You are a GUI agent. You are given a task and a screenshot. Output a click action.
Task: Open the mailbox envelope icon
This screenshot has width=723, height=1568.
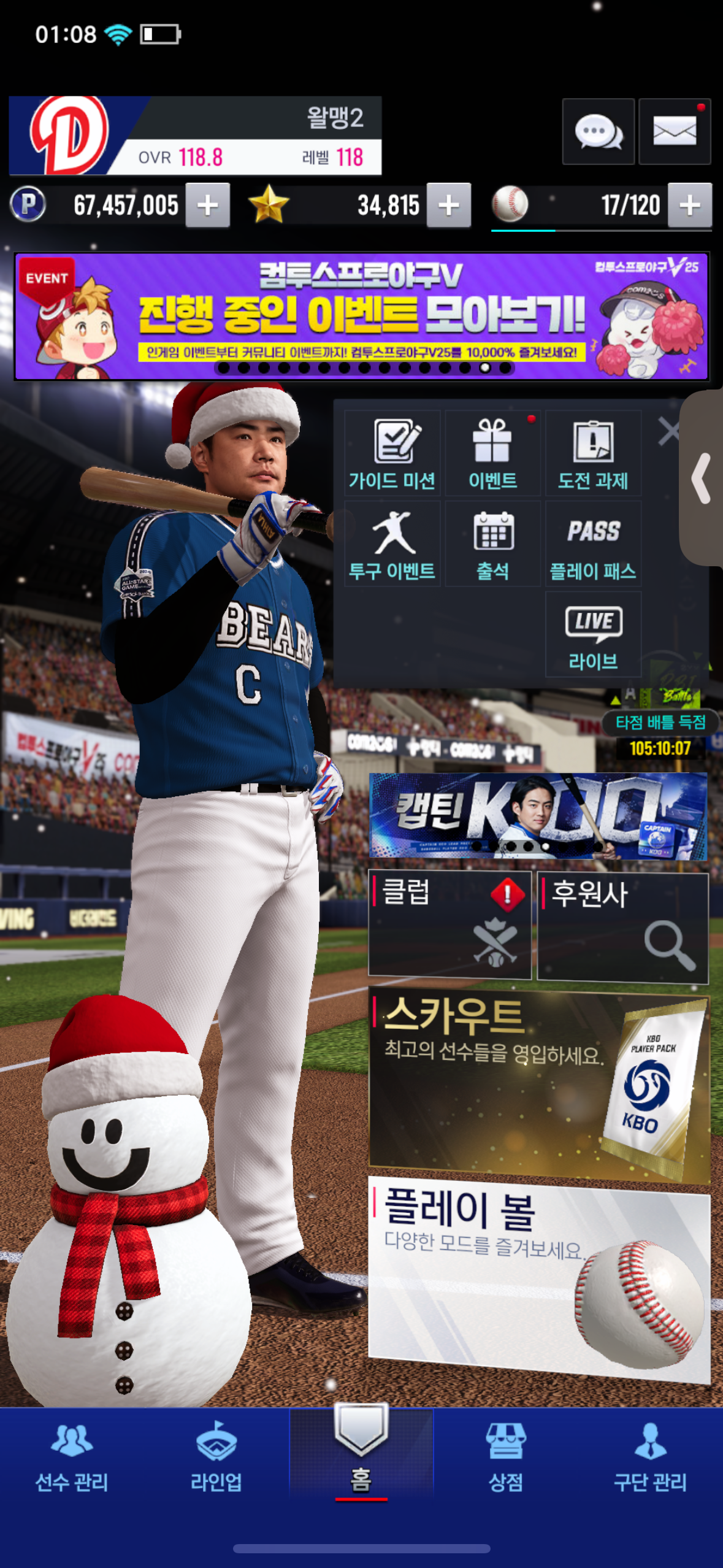674,131
